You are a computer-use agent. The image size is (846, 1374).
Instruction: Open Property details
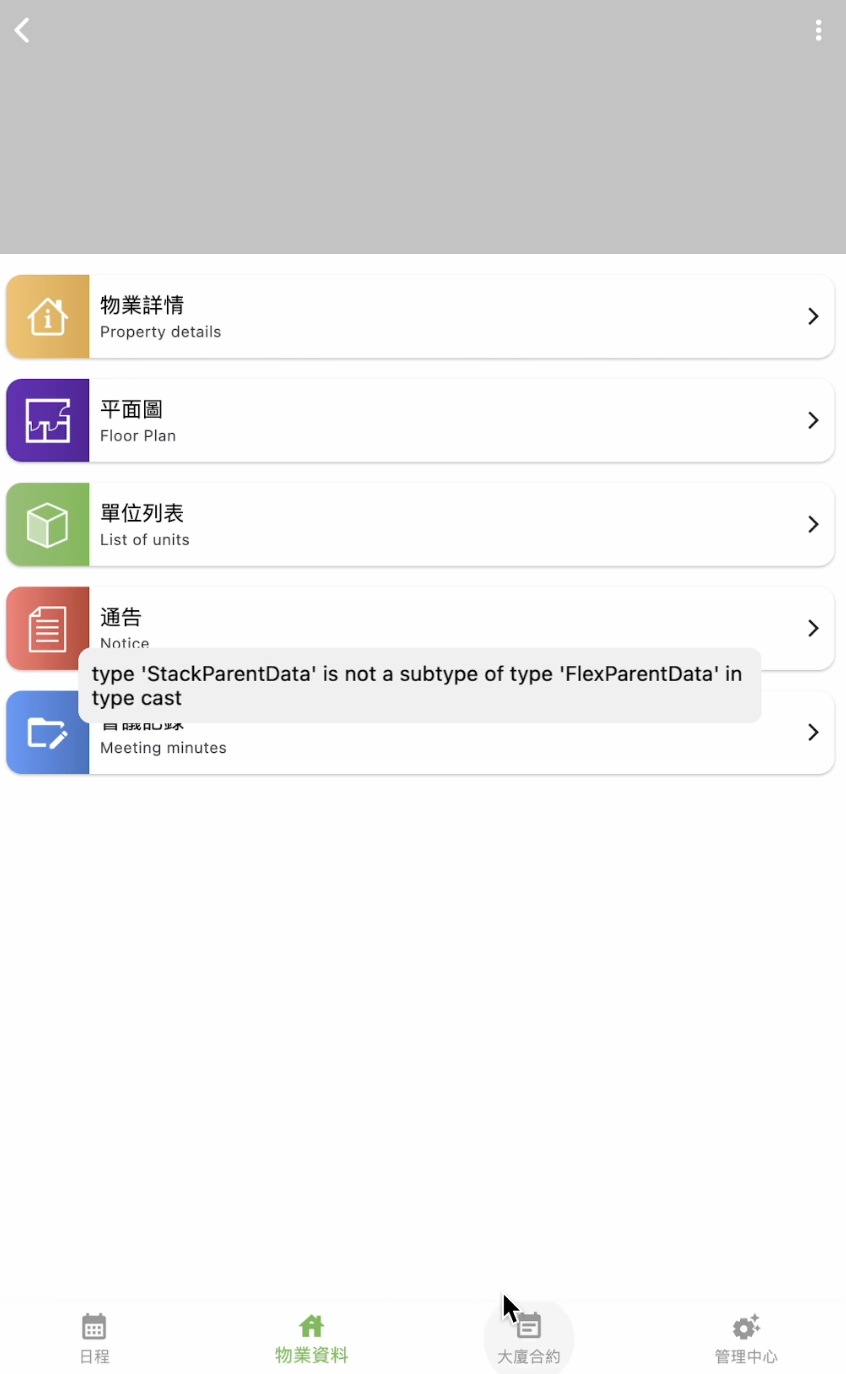[420, 316]
